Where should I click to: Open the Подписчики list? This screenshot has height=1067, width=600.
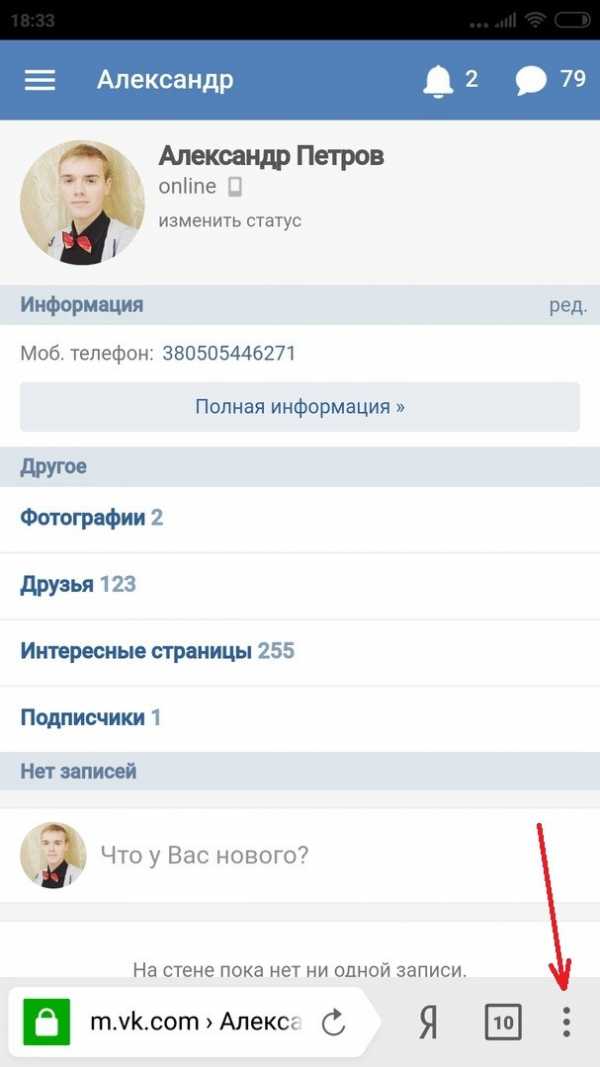[x=90, y=717]
